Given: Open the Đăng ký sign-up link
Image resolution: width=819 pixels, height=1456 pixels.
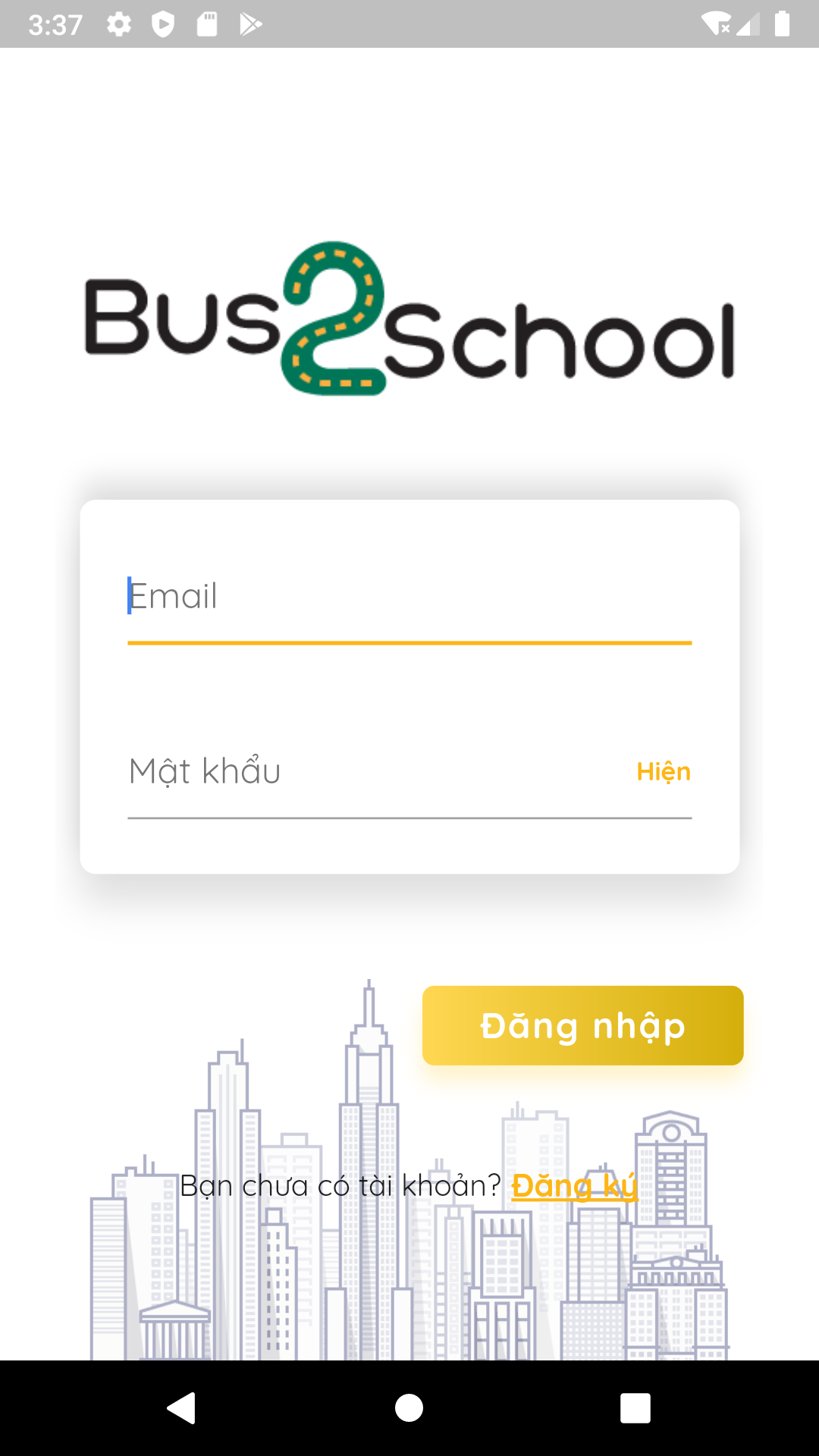Looking at the screenshot, I should pos(574,1185).
